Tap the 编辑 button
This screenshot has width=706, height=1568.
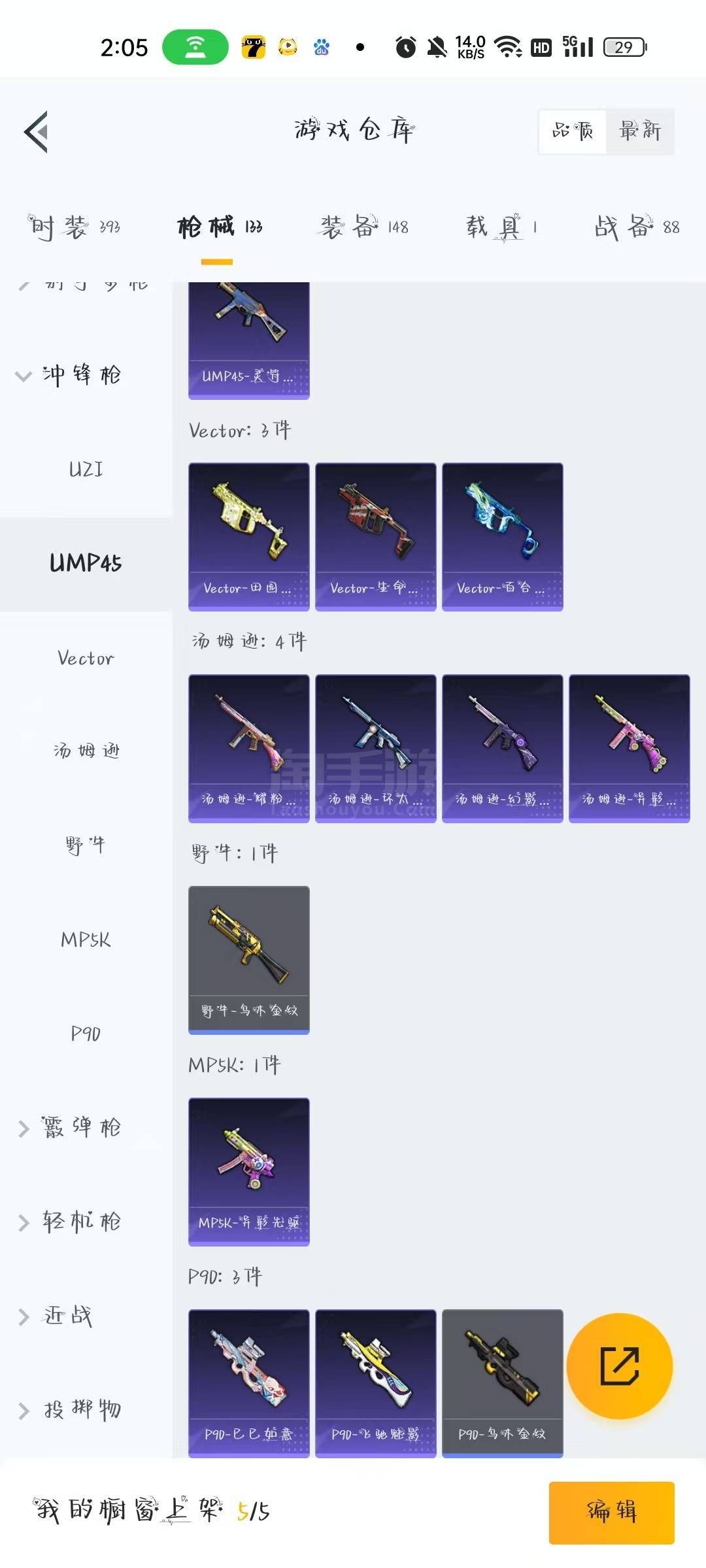(612, 1512)
